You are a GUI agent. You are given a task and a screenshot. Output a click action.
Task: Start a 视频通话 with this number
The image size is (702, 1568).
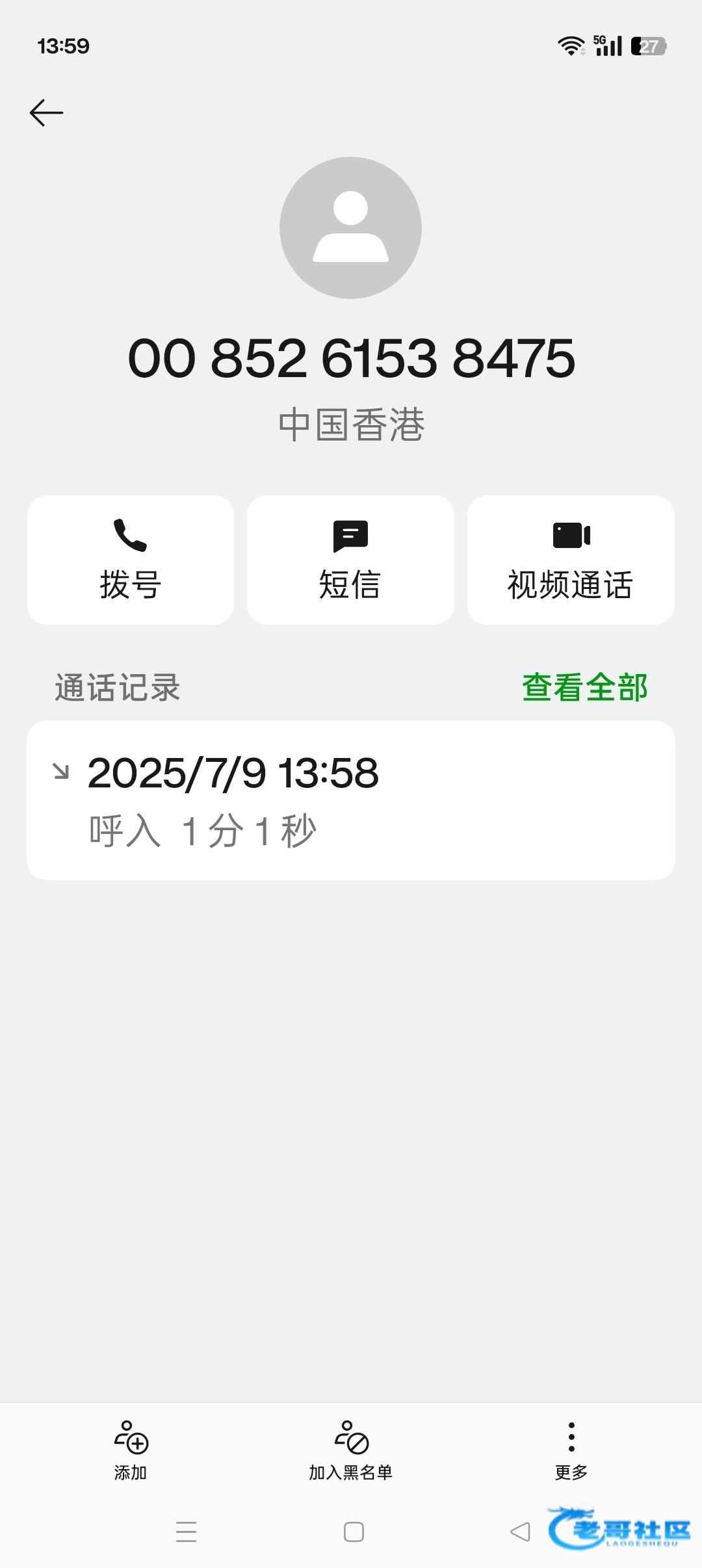[x=571, y=560]
